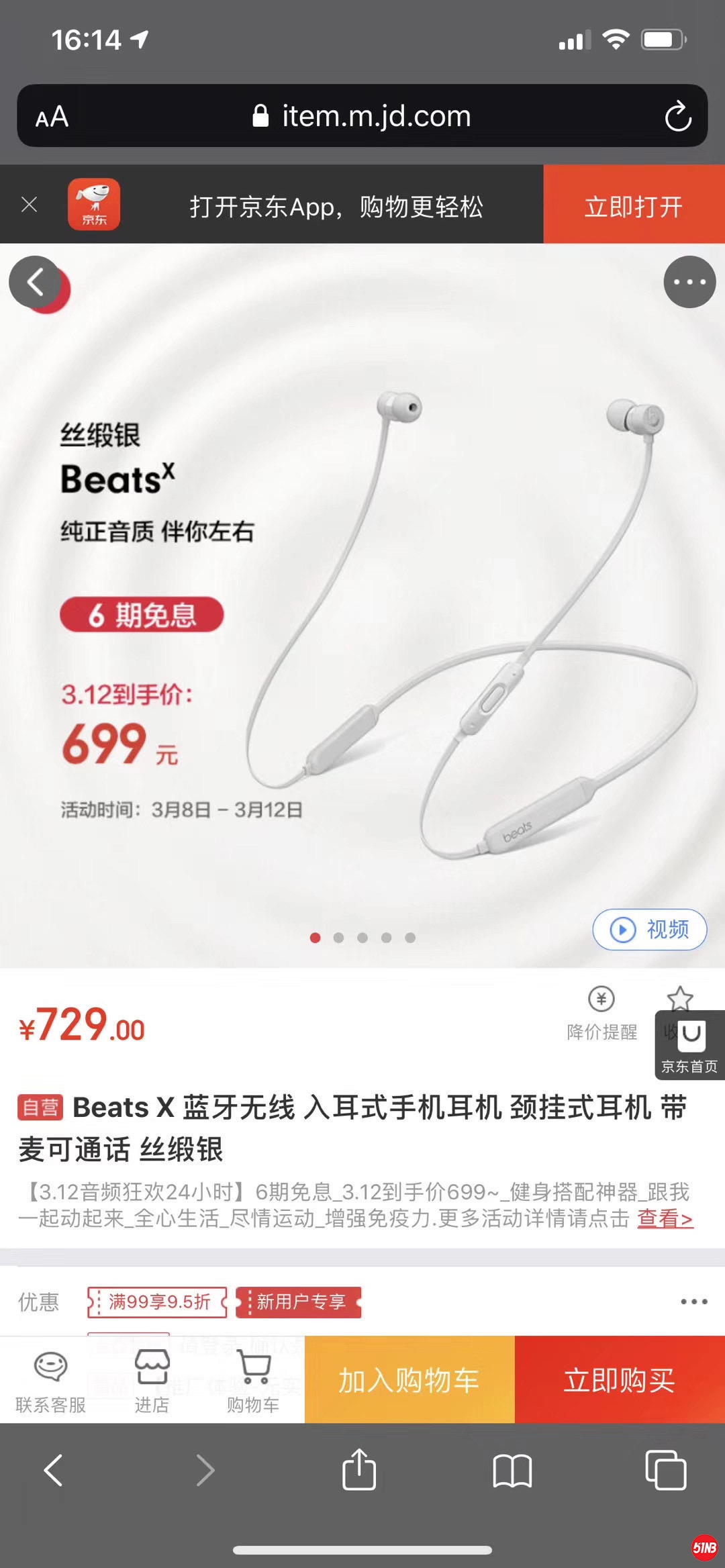Go to 京东首页
Image resolution: width=725 pixels, height=1568 pixels.
tap(689, 1045)
